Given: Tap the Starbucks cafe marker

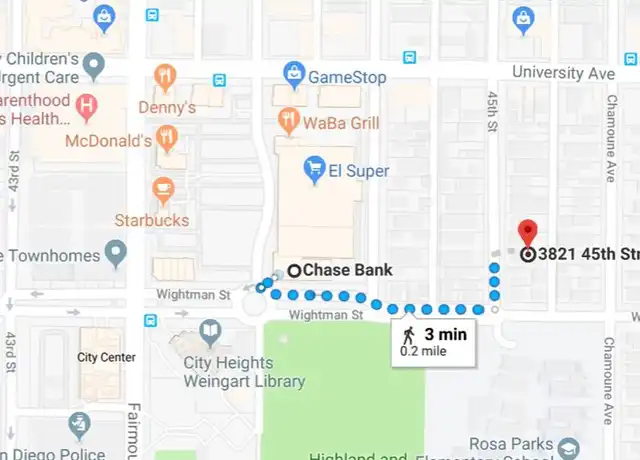Looking at the screenshot, I should click(163, 188).
